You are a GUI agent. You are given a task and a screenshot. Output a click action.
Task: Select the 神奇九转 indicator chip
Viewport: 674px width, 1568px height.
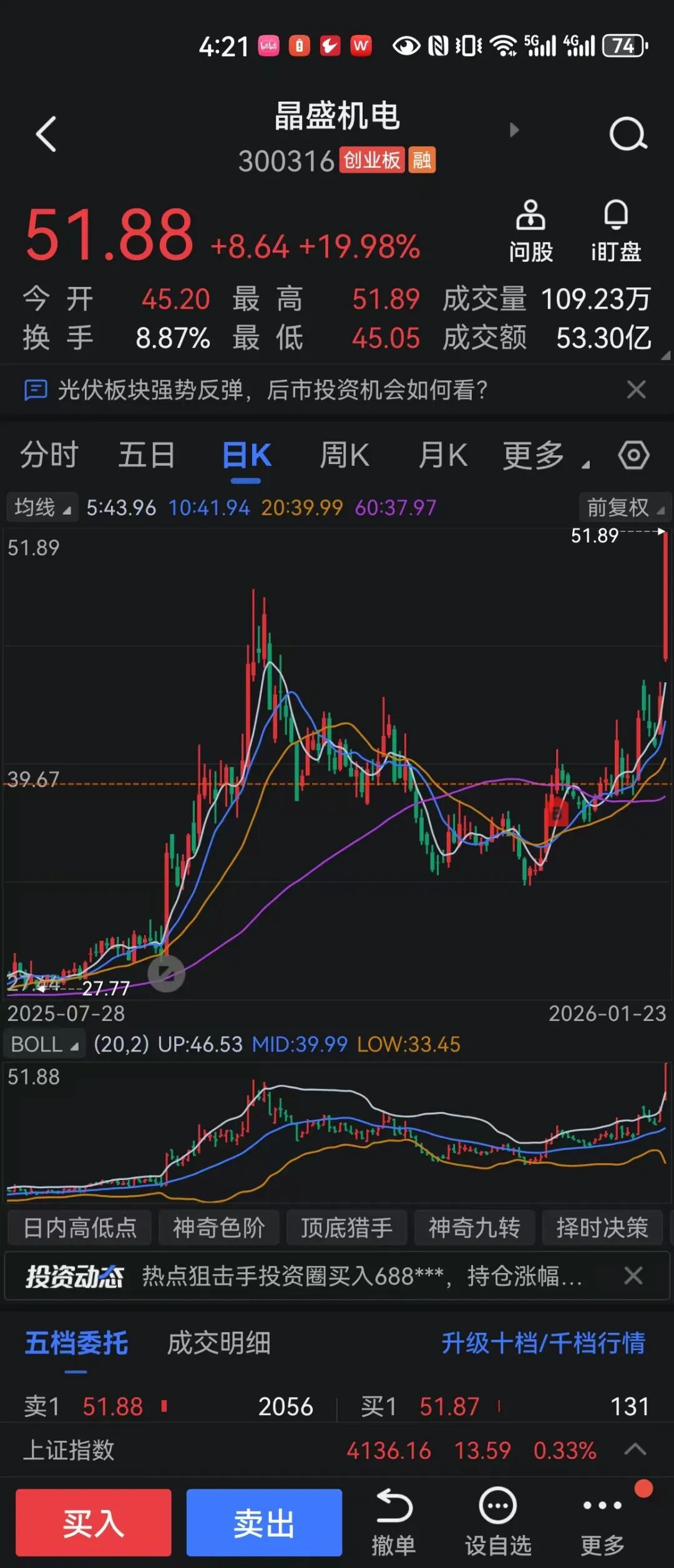(474, 1227)
